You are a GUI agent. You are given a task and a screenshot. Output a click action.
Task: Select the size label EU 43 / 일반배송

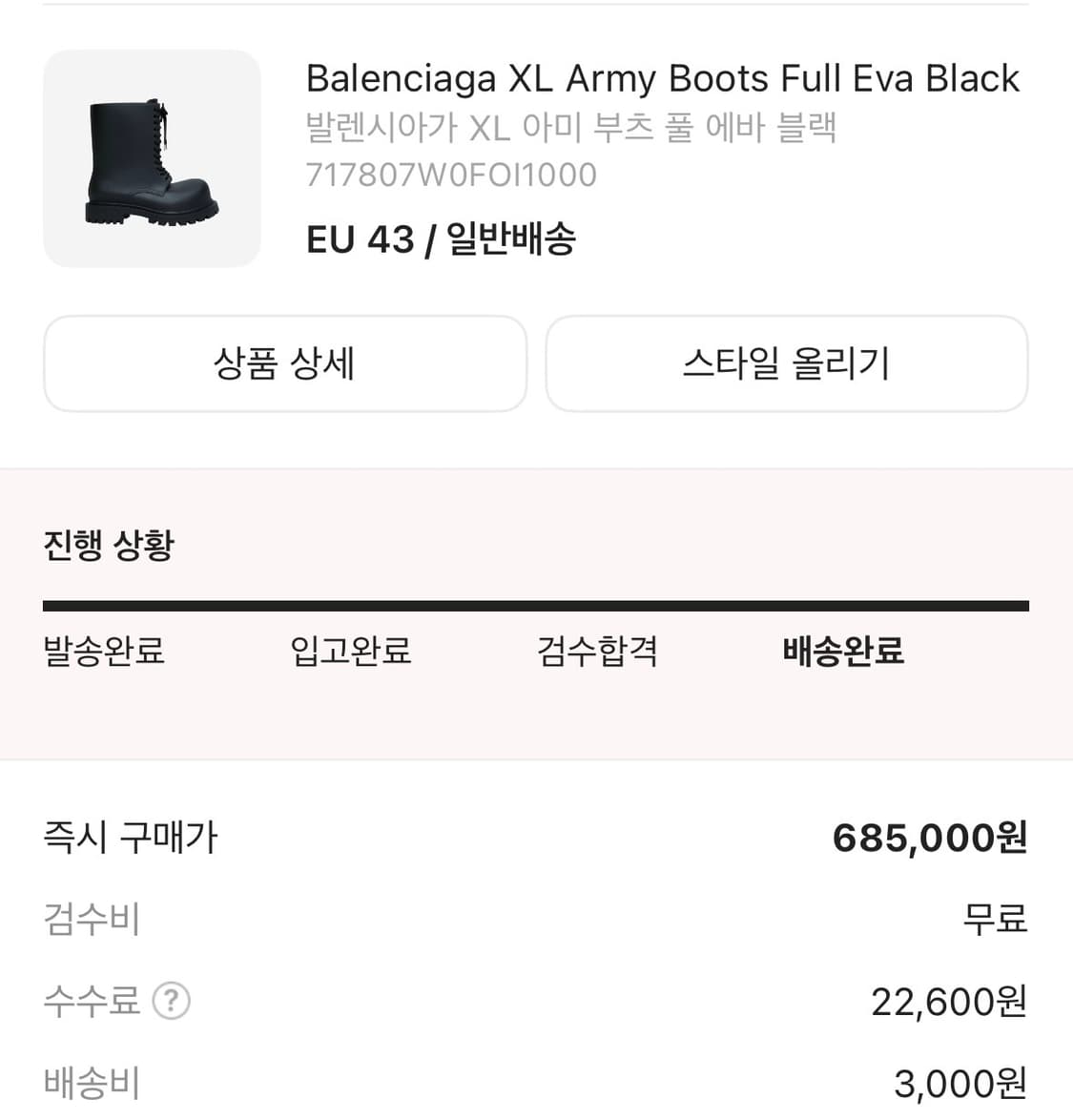click(443, 241)
